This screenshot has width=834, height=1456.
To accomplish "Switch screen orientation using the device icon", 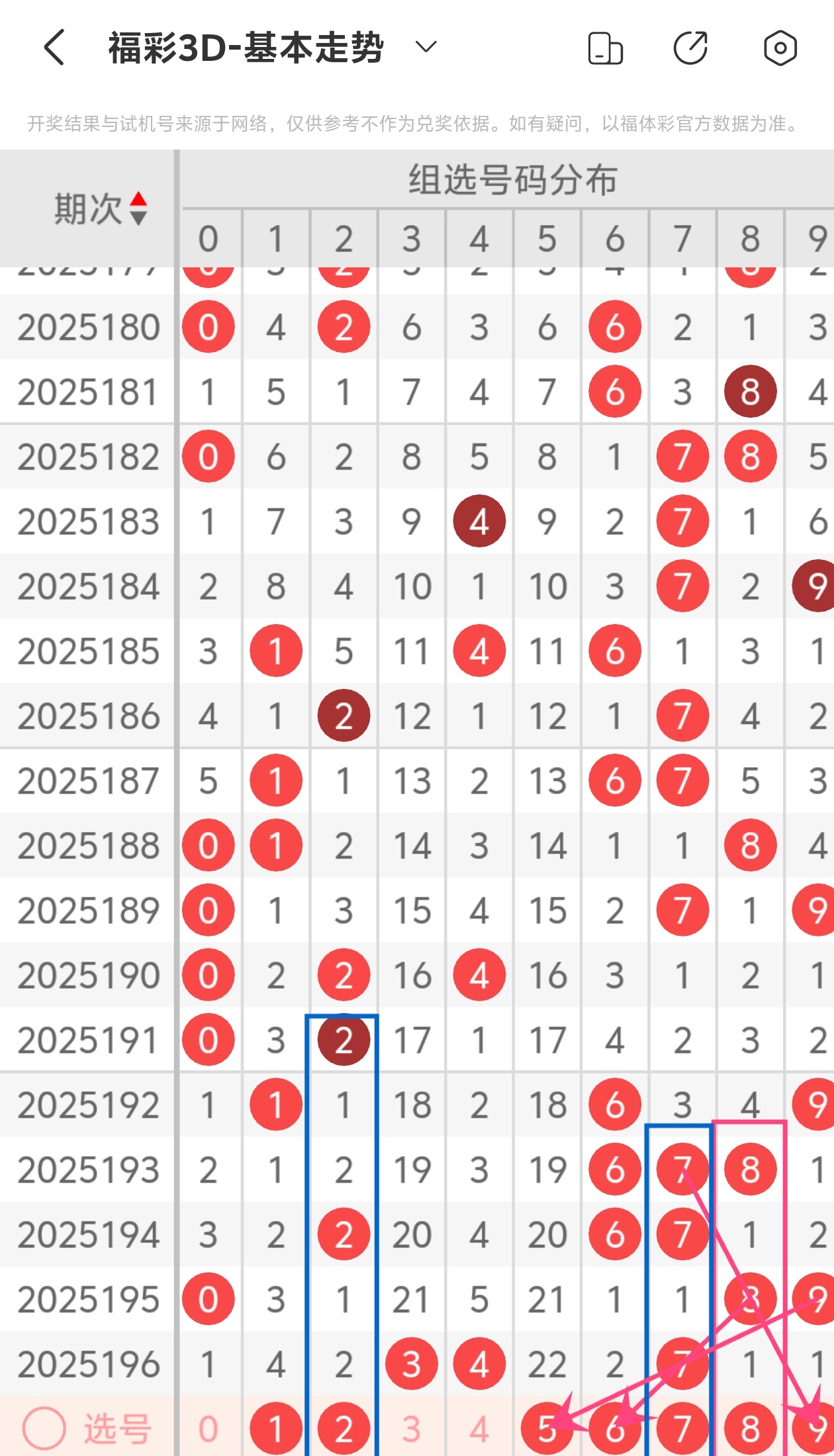I will (605, 48).
